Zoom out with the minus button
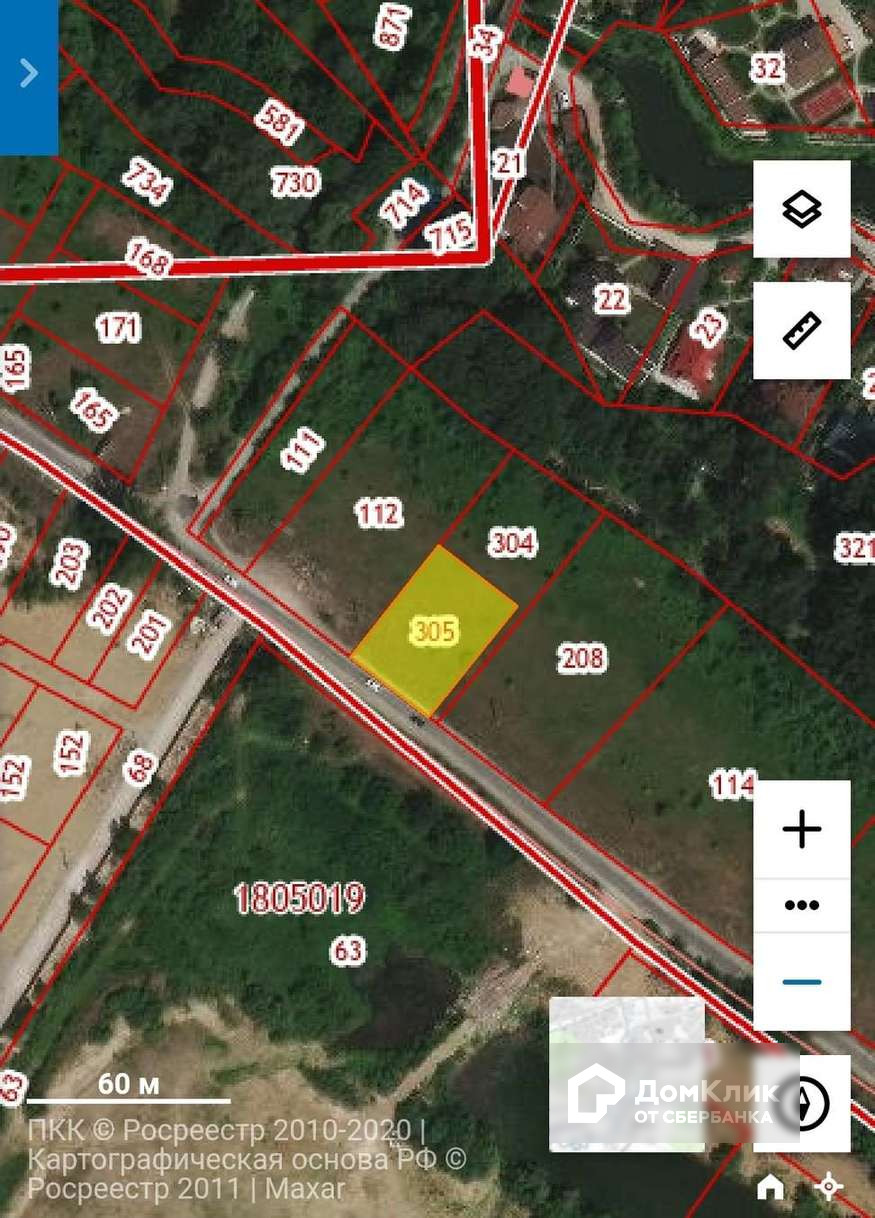Screen dimensions: 875x1218 [801, 982]
